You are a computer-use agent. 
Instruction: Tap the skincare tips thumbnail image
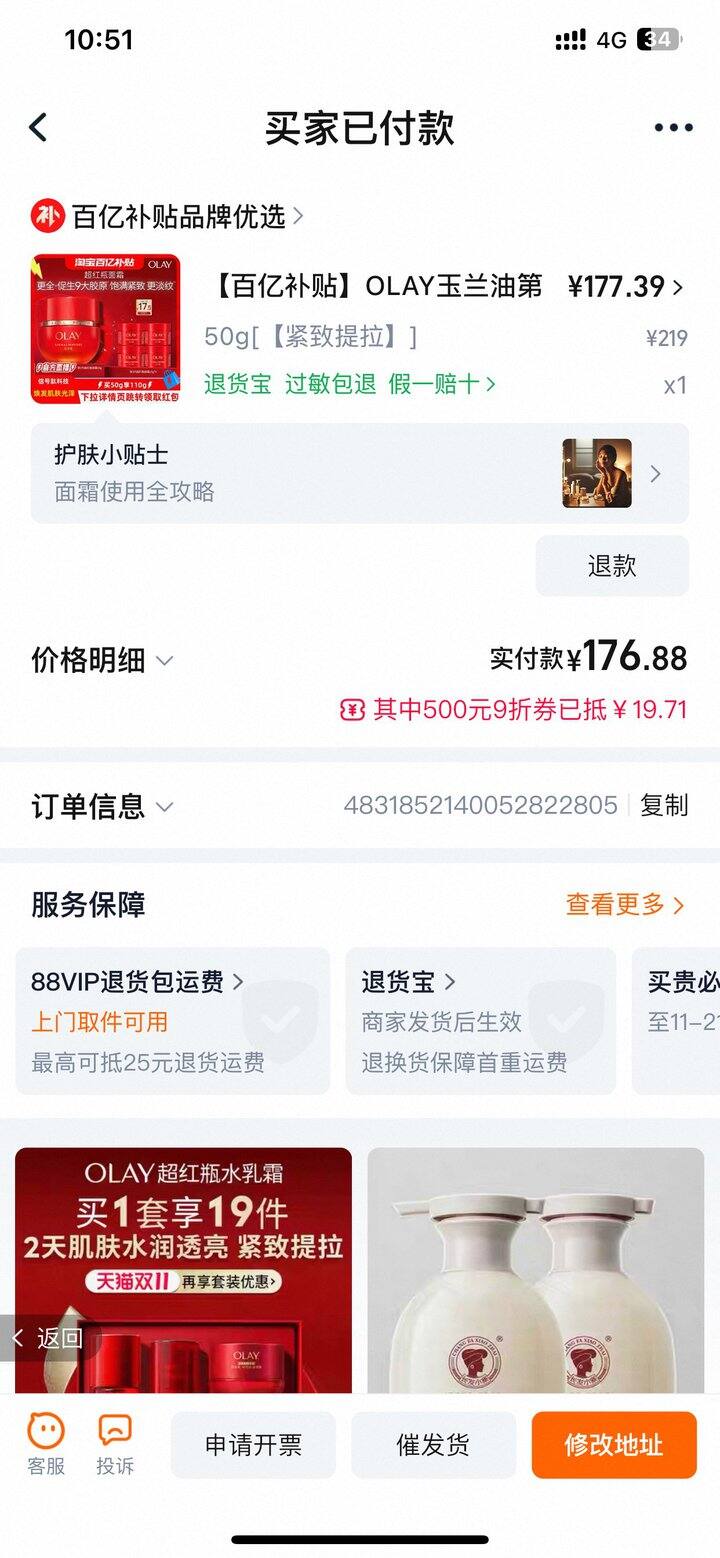(x=598, y=473)
